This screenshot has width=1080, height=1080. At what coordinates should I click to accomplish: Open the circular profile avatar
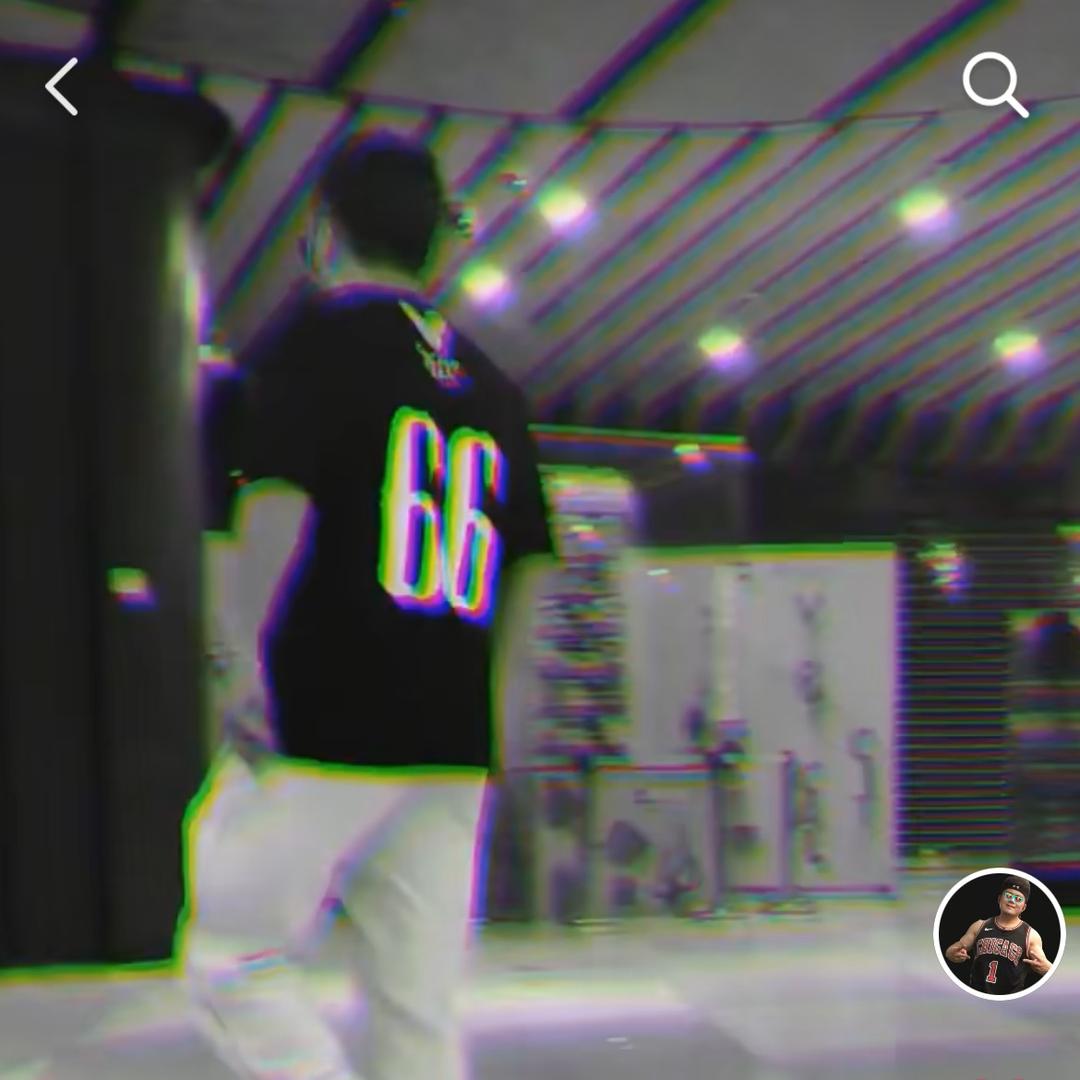pos(999,933)
